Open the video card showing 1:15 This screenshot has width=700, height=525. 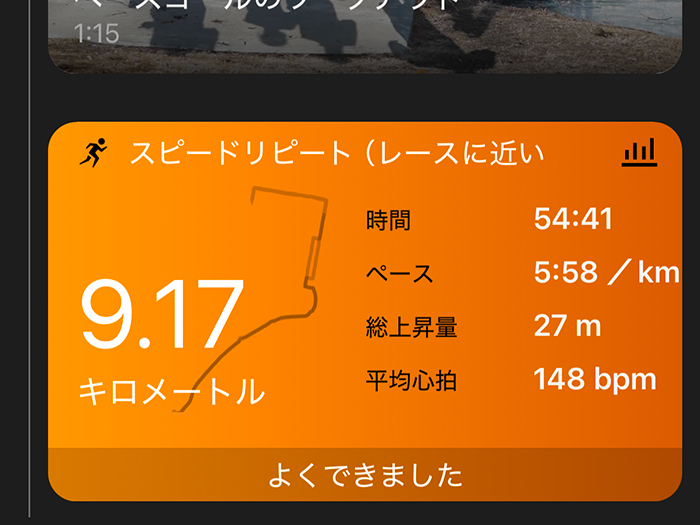[x=365, y=35]
